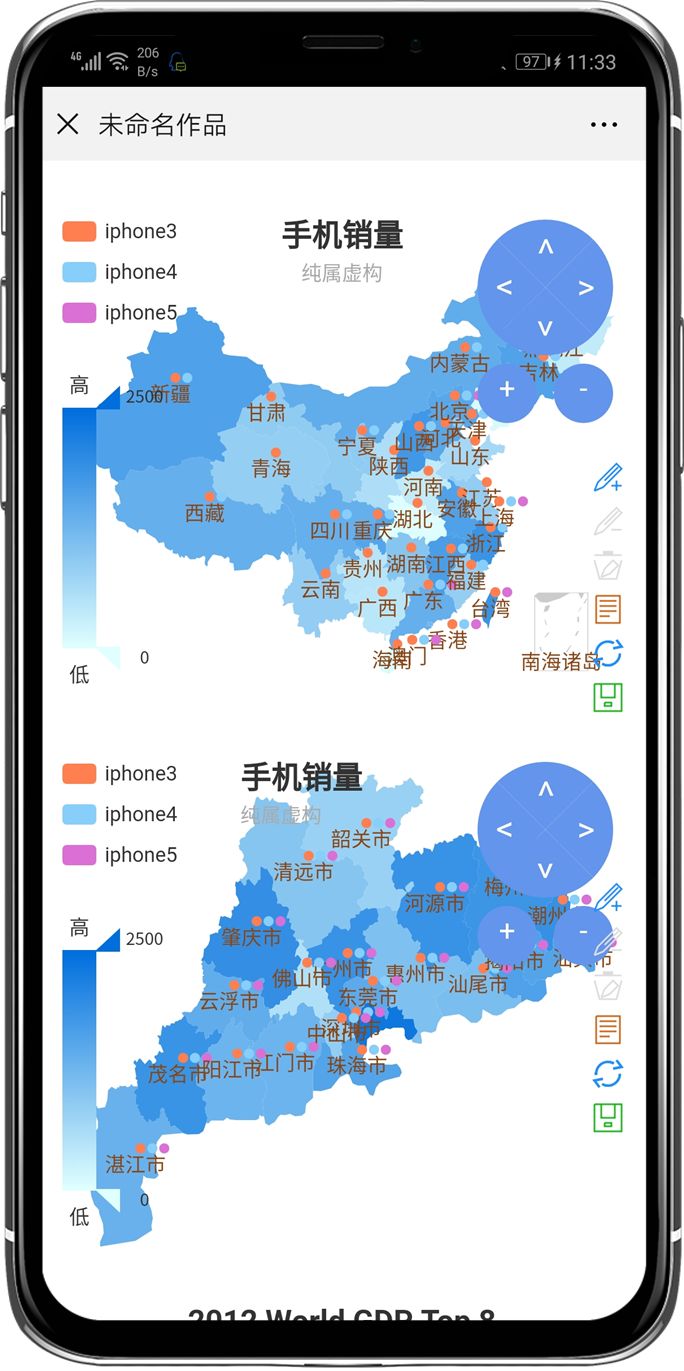
Task: Save the China map as image
Action: [x=608, y=697]
